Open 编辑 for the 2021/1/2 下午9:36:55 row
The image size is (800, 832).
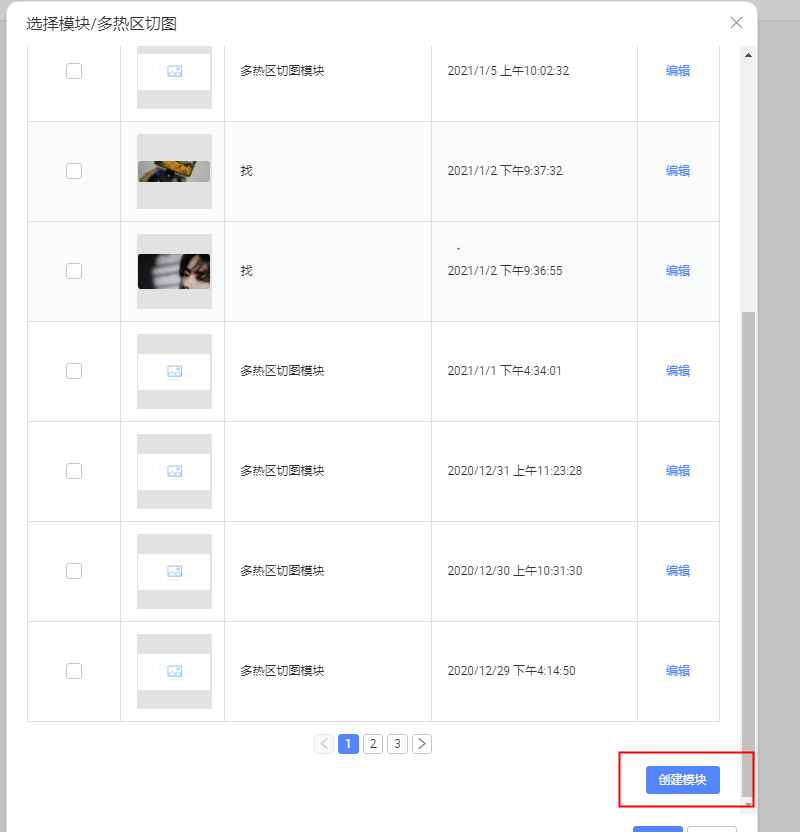point(678,271)
